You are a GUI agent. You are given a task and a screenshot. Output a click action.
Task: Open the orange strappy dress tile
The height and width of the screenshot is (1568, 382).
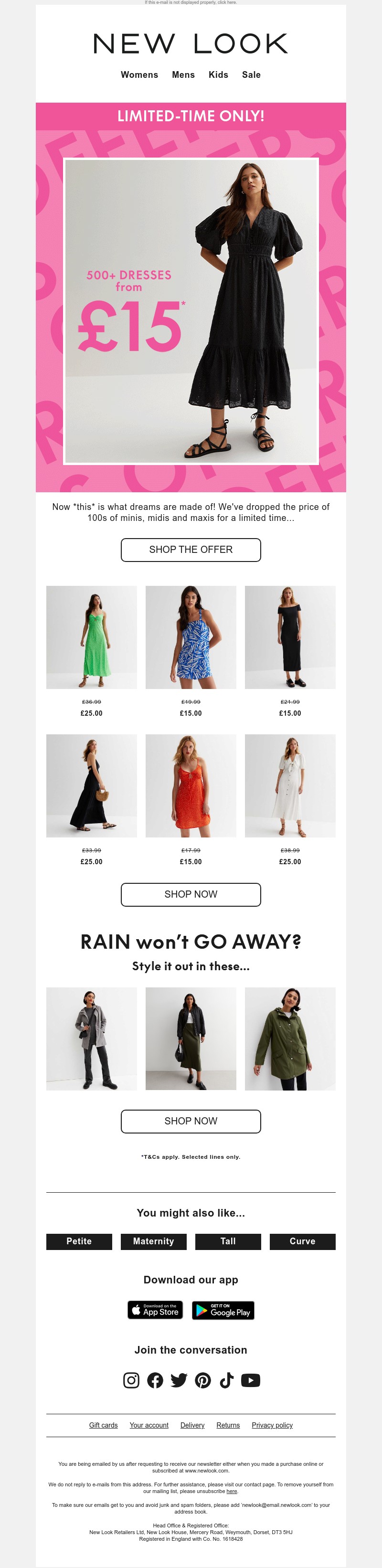click(191, 786)
